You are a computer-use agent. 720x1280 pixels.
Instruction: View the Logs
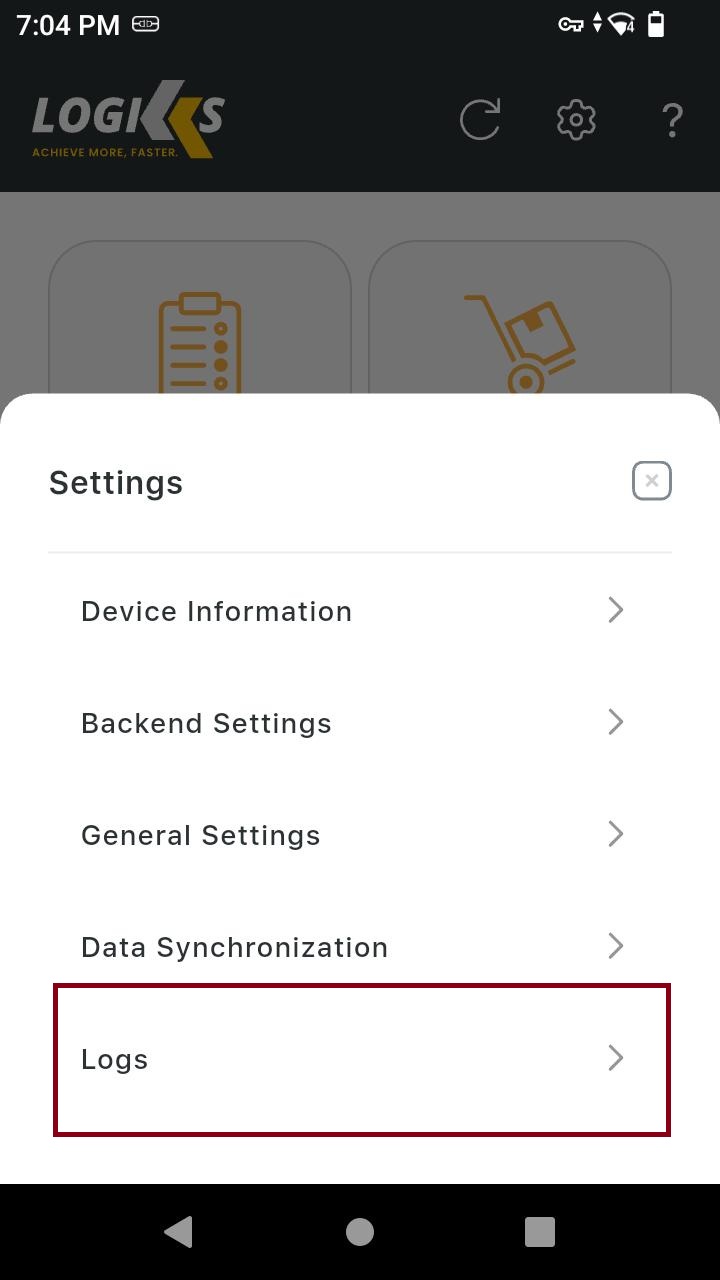360,1059
